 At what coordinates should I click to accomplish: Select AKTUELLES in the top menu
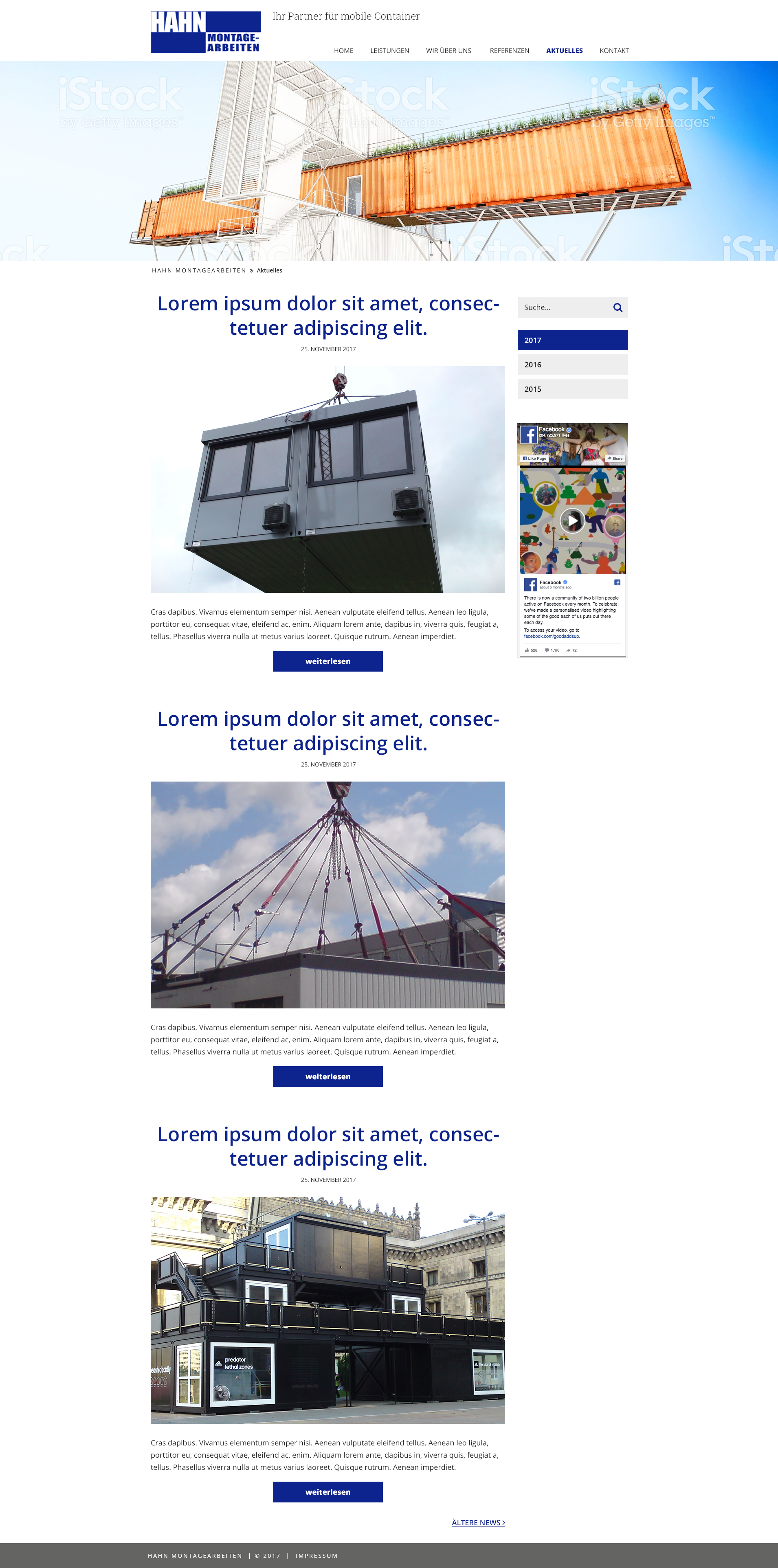coord(564,51)
